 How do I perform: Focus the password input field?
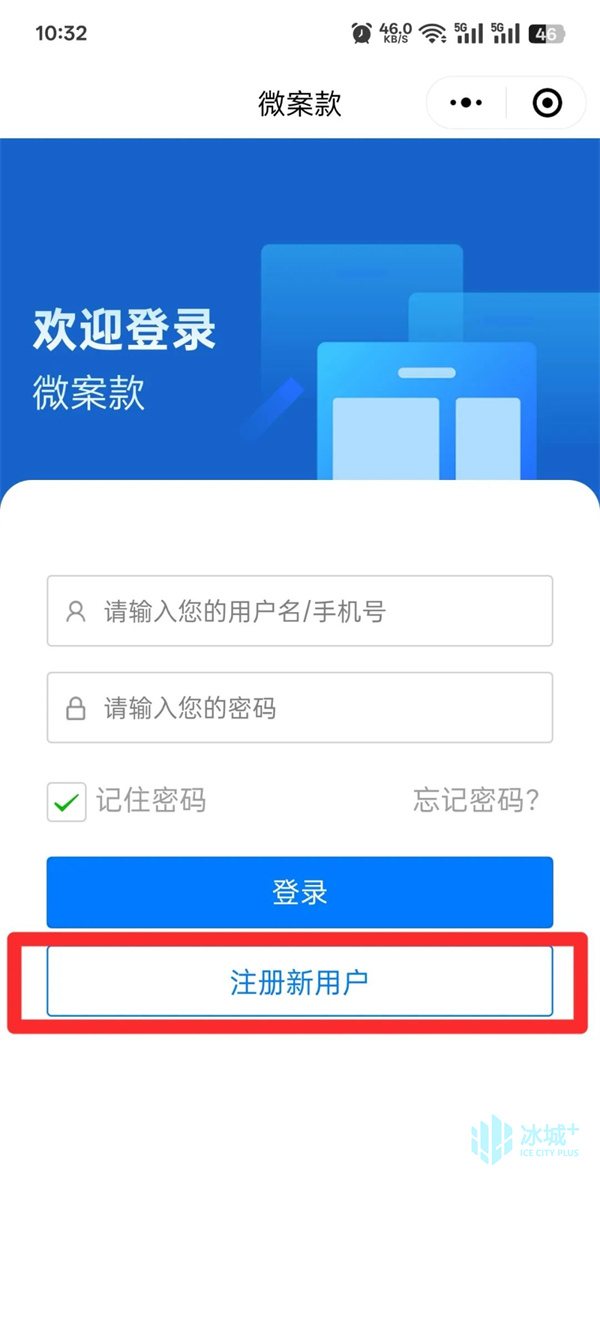coord(300,708)
